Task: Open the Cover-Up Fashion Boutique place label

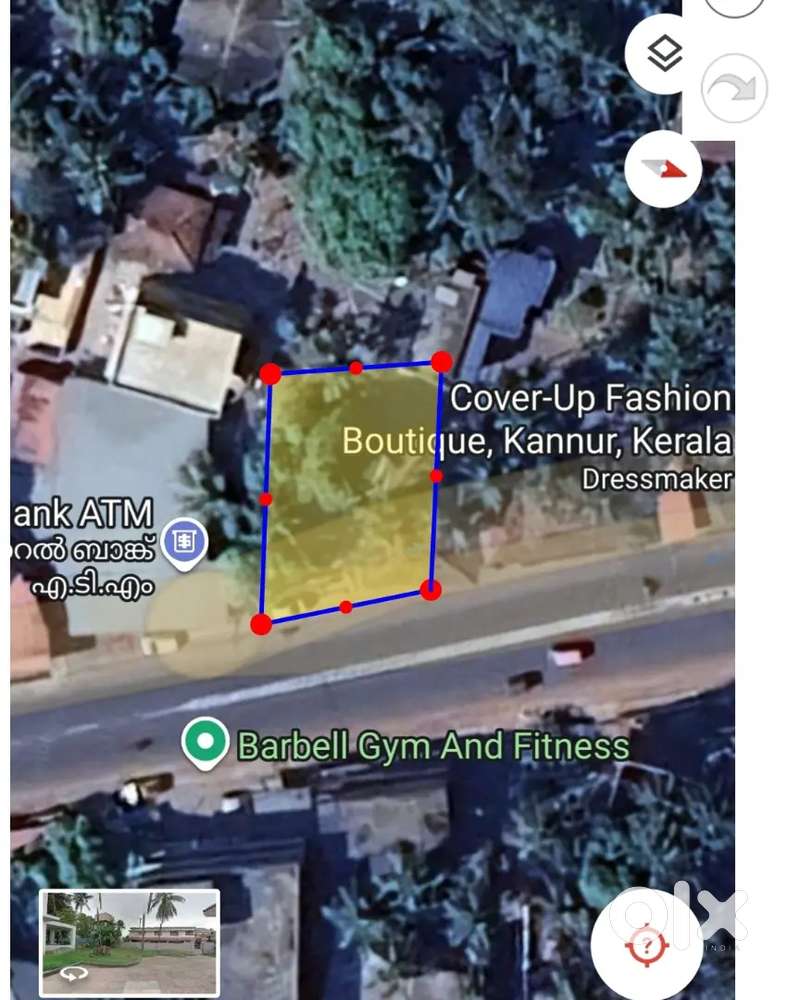Action: click(x=590, y=420)
